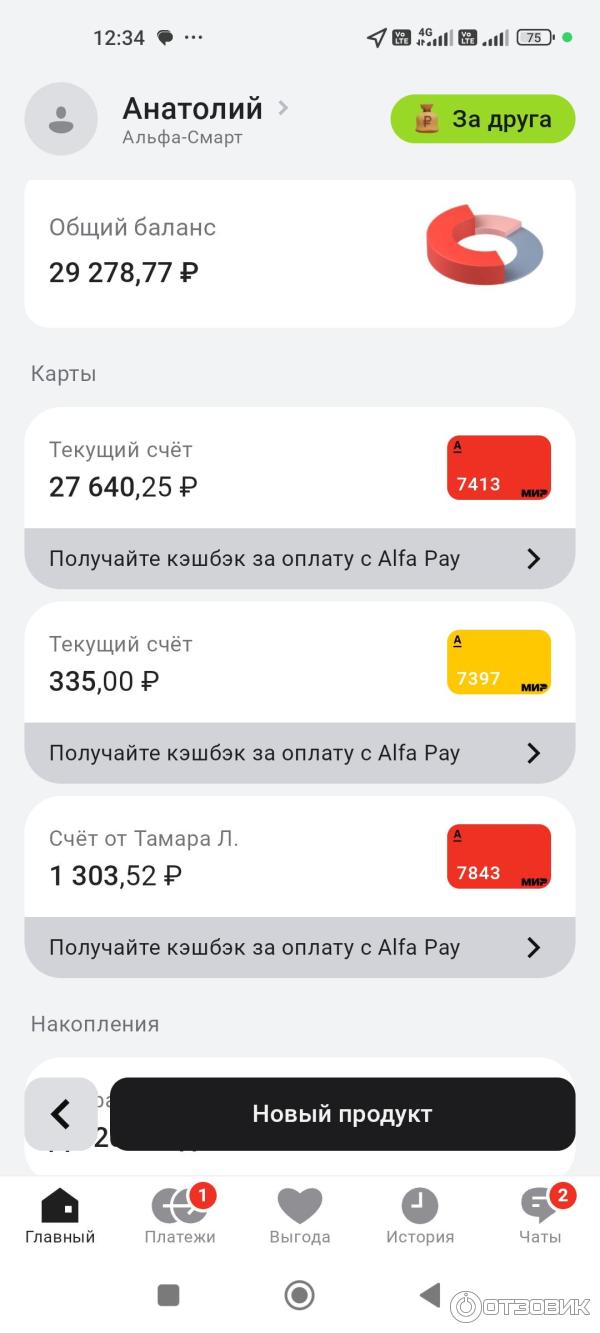Open account with card 7397
The height and width of the screenshot is (1333, 600).
point(299,663)
